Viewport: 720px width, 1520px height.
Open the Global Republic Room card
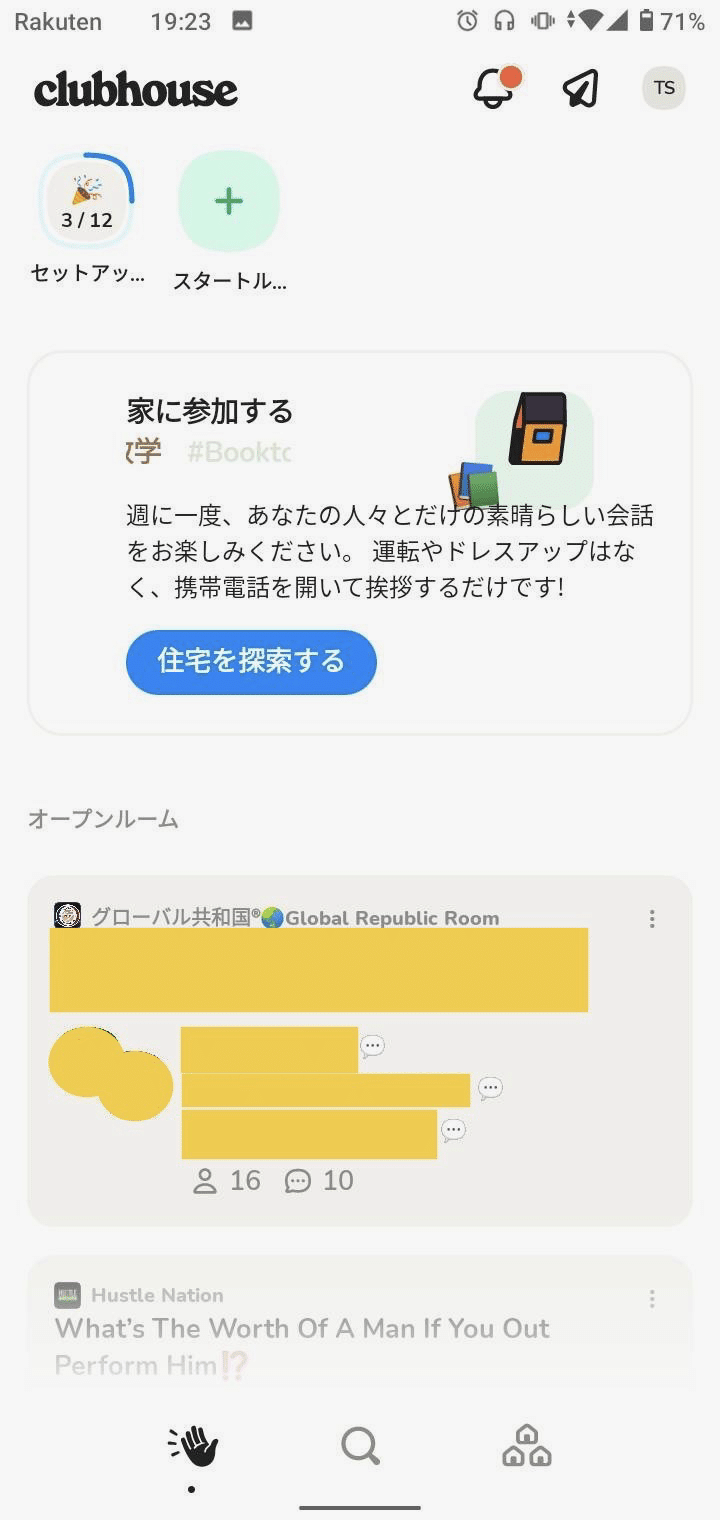(x=360, y=1051)
